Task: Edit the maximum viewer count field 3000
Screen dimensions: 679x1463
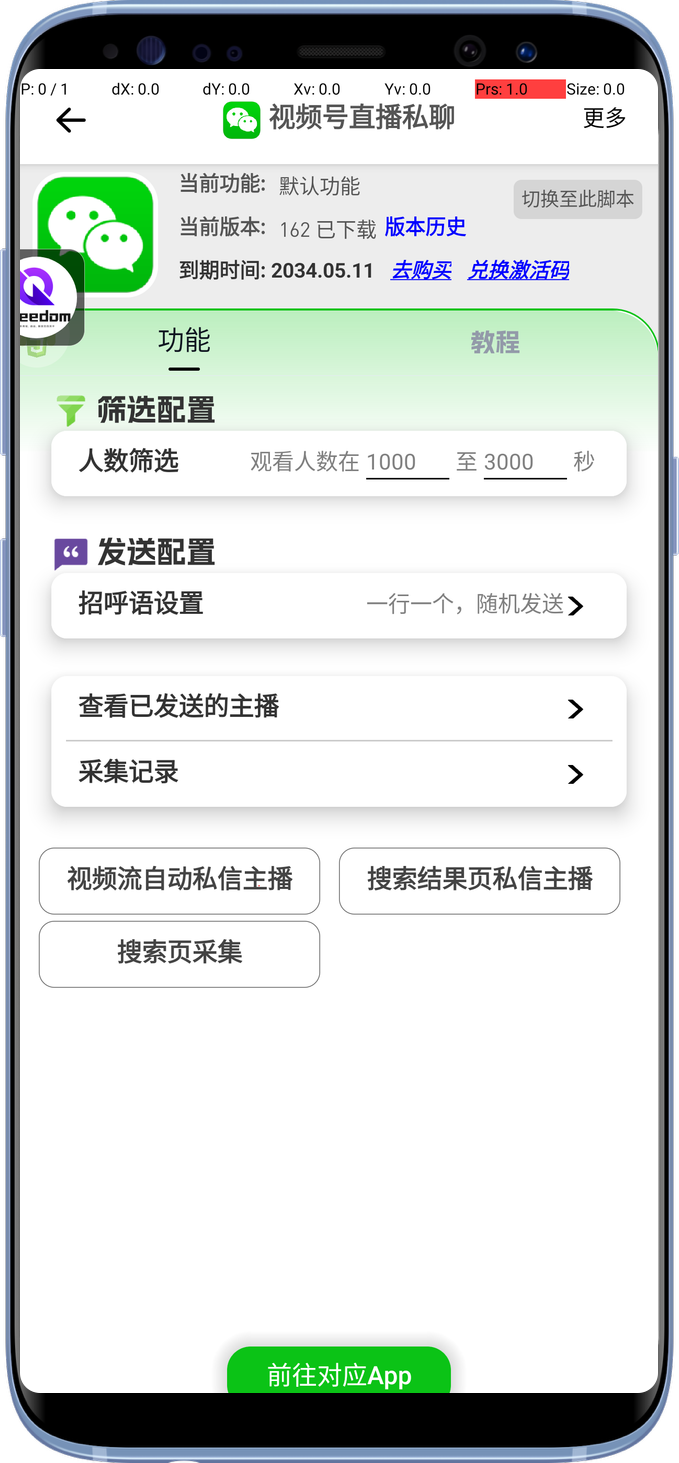Action: (x=524, y=462)
